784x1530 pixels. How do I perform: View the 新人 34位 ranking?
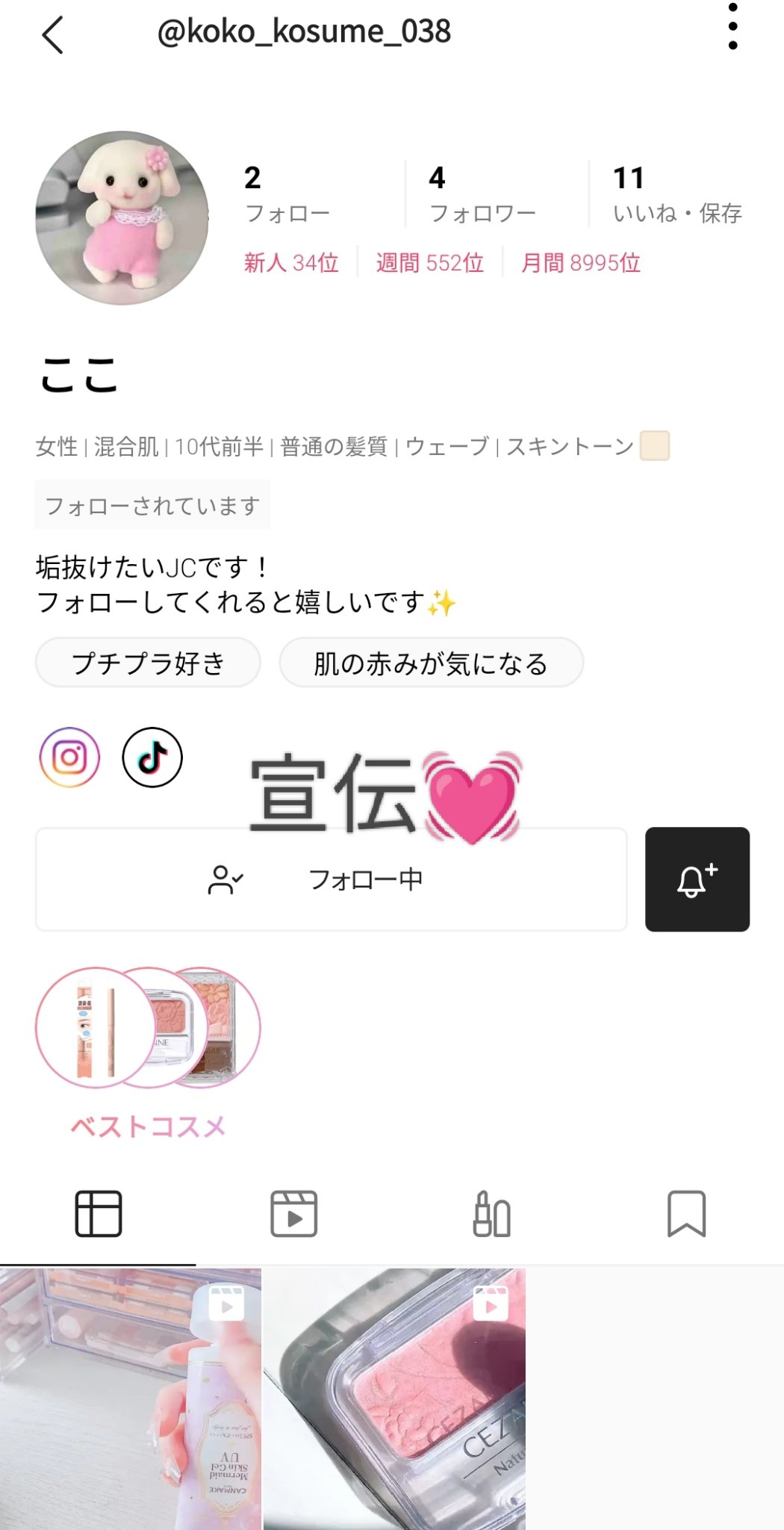click(289, 263)
